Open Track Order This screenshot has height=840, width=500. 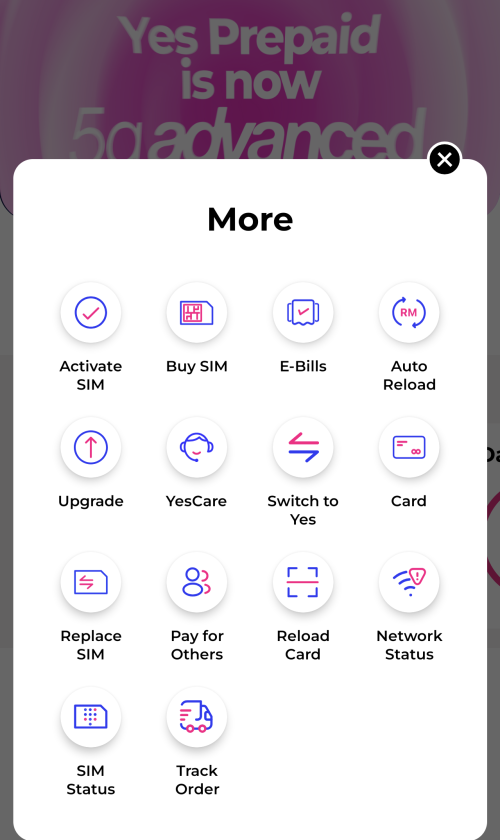(x=197, y=717)
